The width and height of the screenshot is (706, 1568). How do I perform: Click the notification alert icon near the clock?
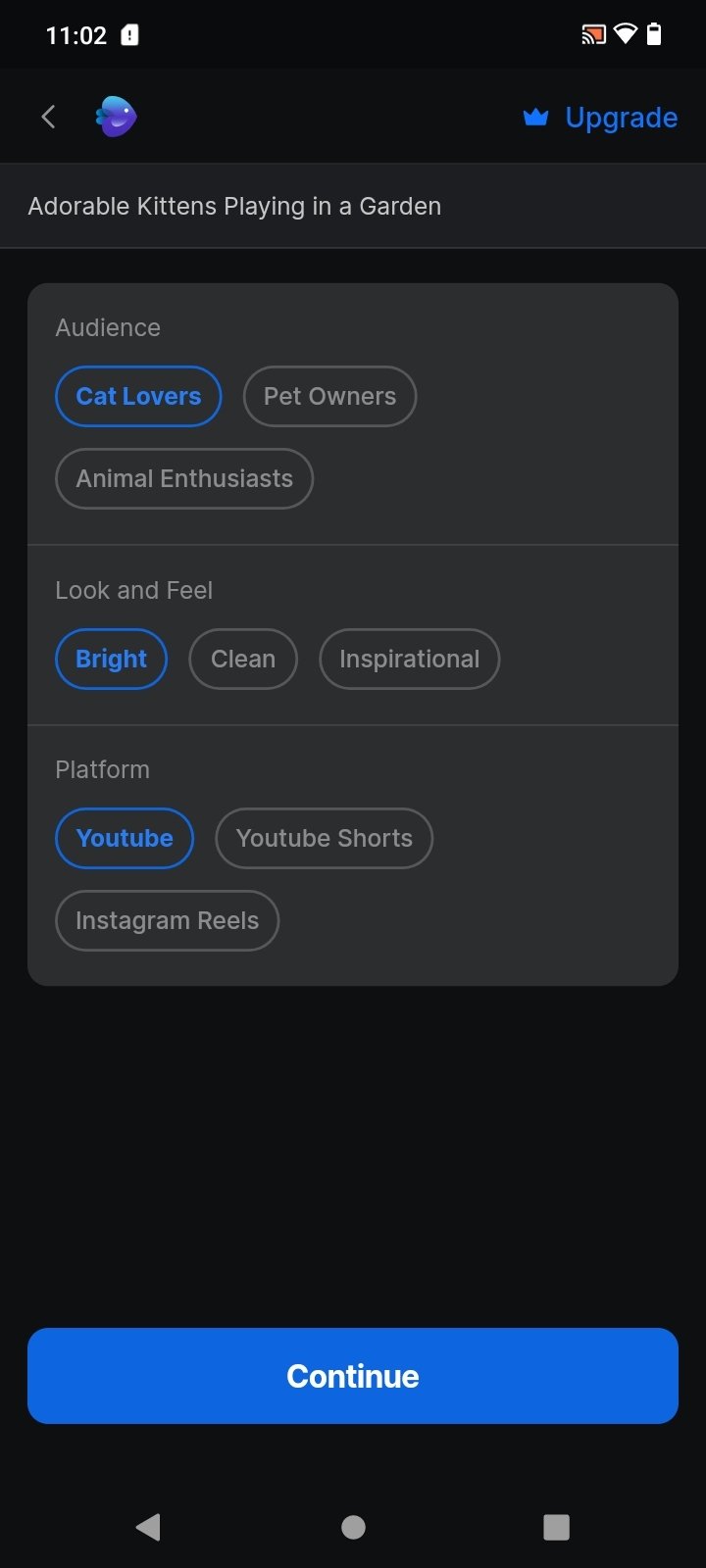130,32
